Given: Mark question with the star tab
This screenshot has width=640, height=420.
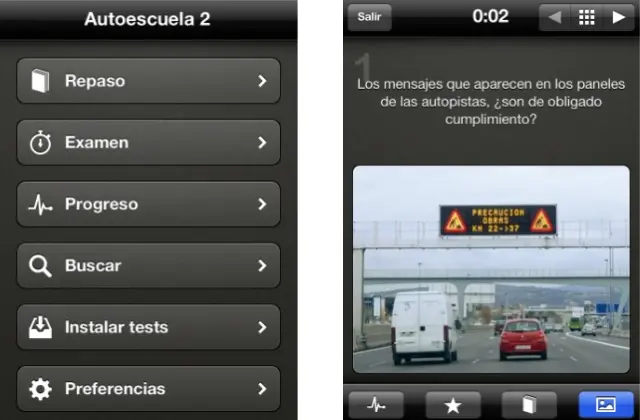Looking at the screenshot, I should click(x=452, y=405).
